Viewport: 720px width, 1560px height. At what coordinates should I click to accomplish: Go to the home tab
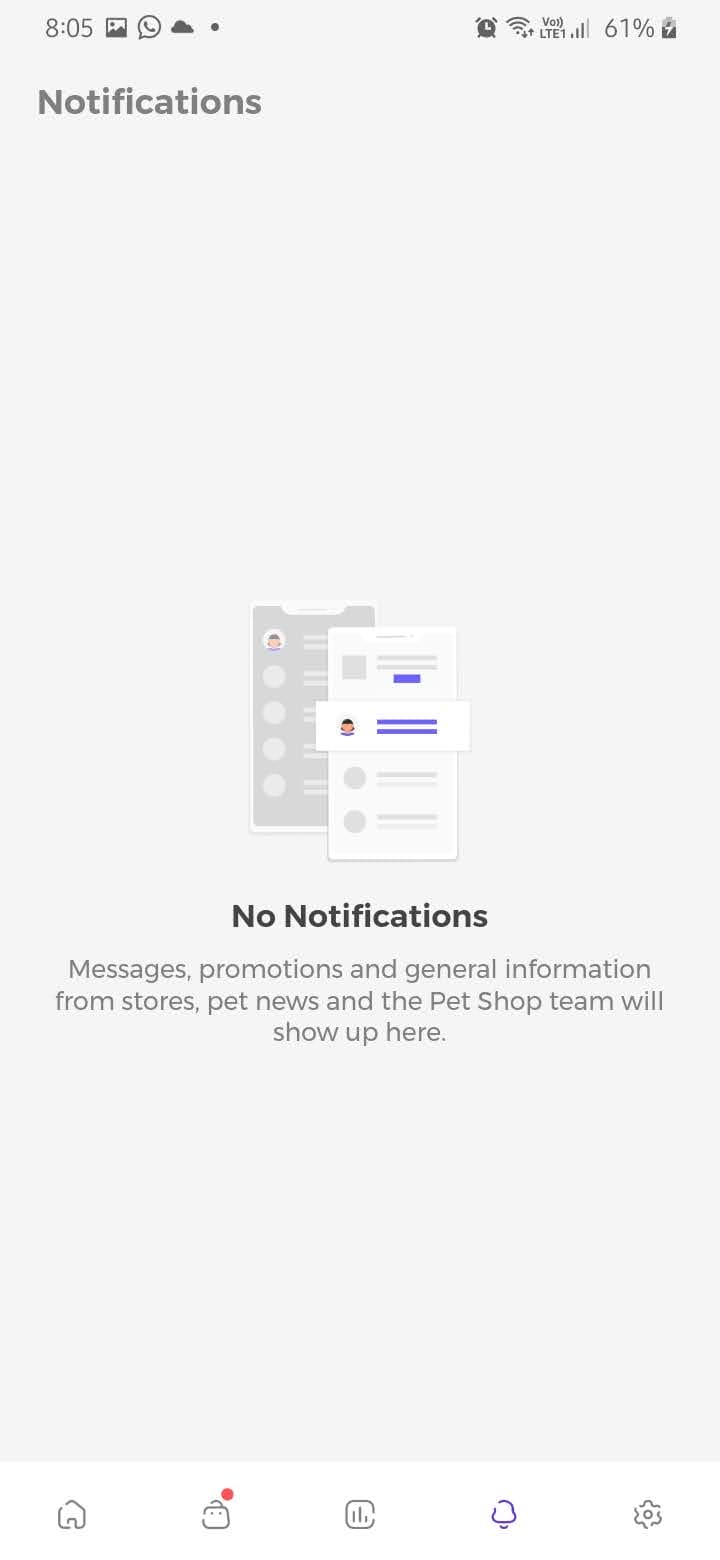tap(72, 1515)
